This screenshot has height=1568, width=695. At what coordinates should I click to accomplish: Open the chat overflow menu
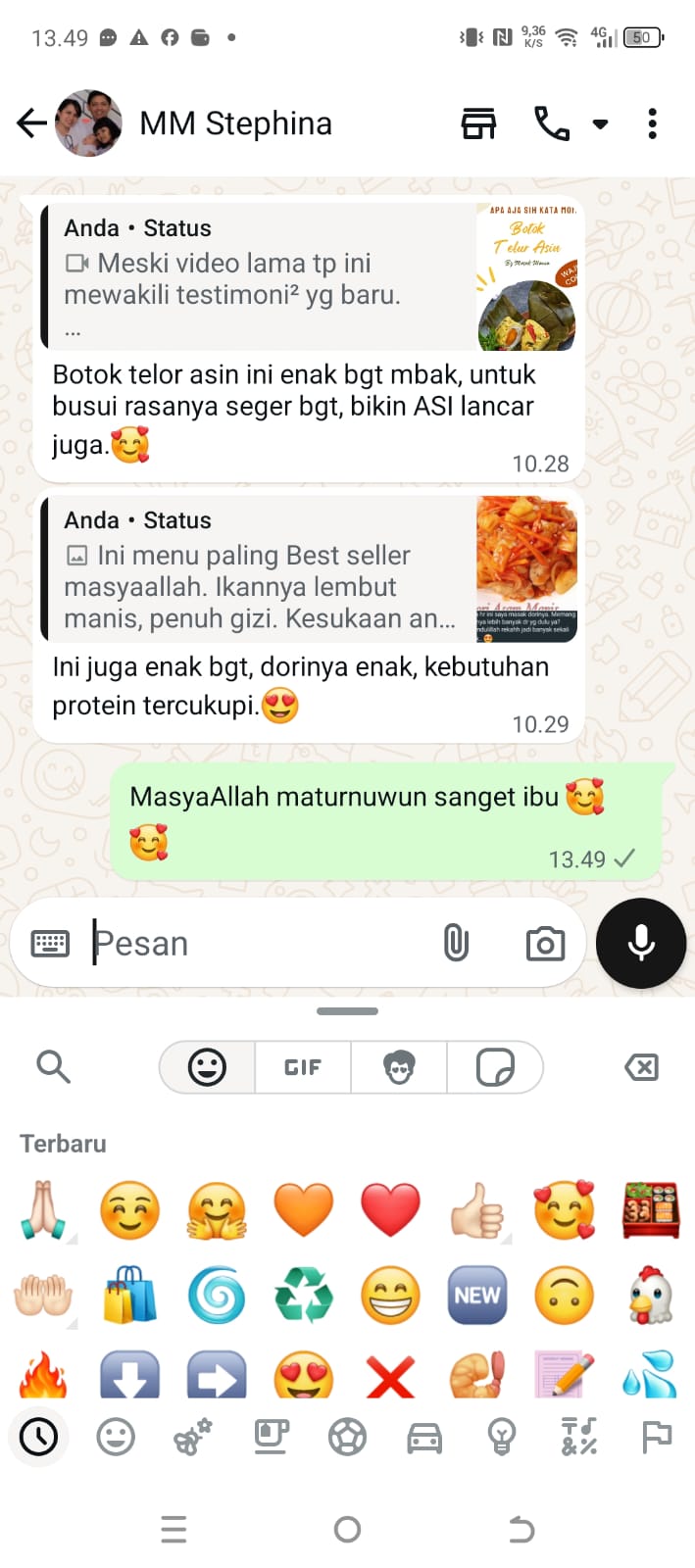[x=652, y=123]
